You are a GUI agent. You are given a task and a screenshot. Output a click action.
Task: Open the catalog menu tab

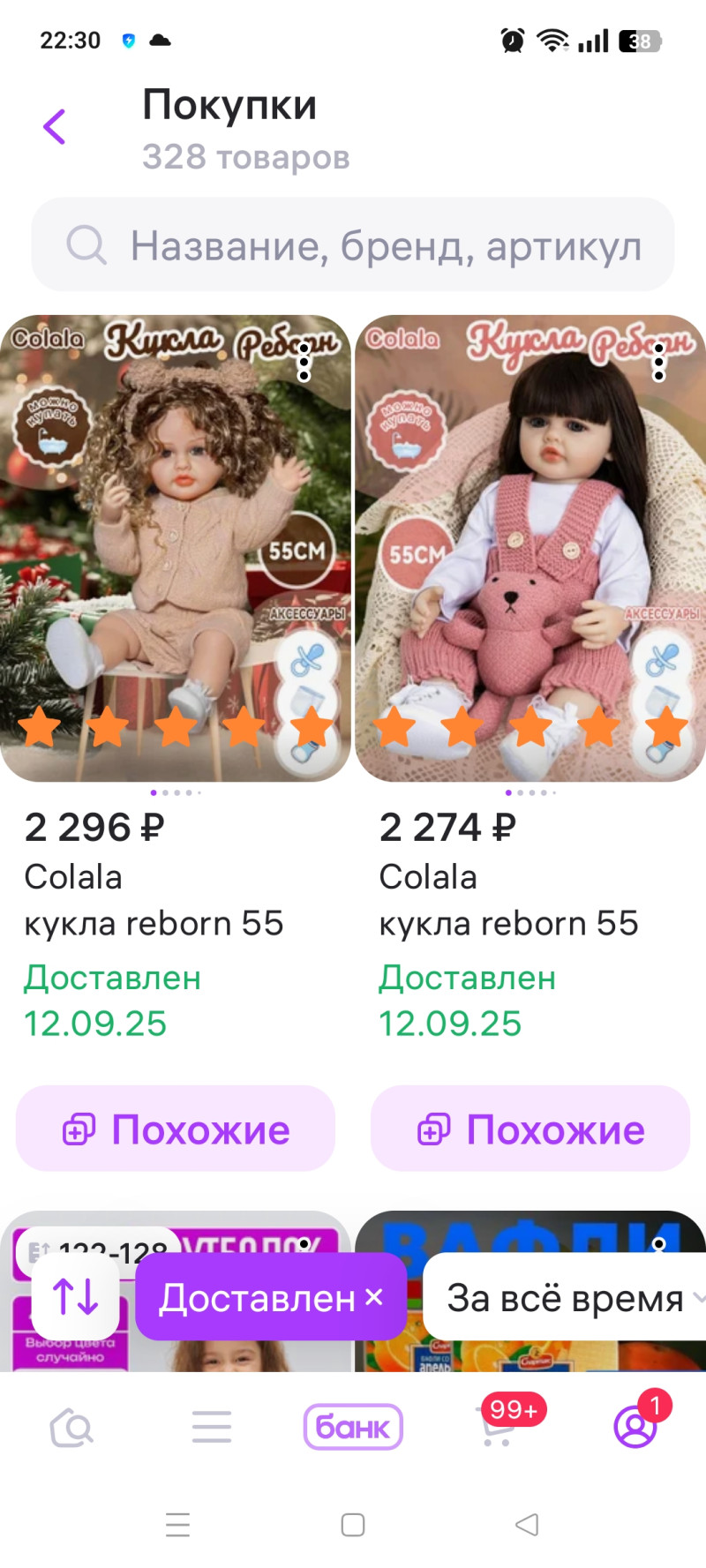pyautogui.click(x=212, y=1427)
